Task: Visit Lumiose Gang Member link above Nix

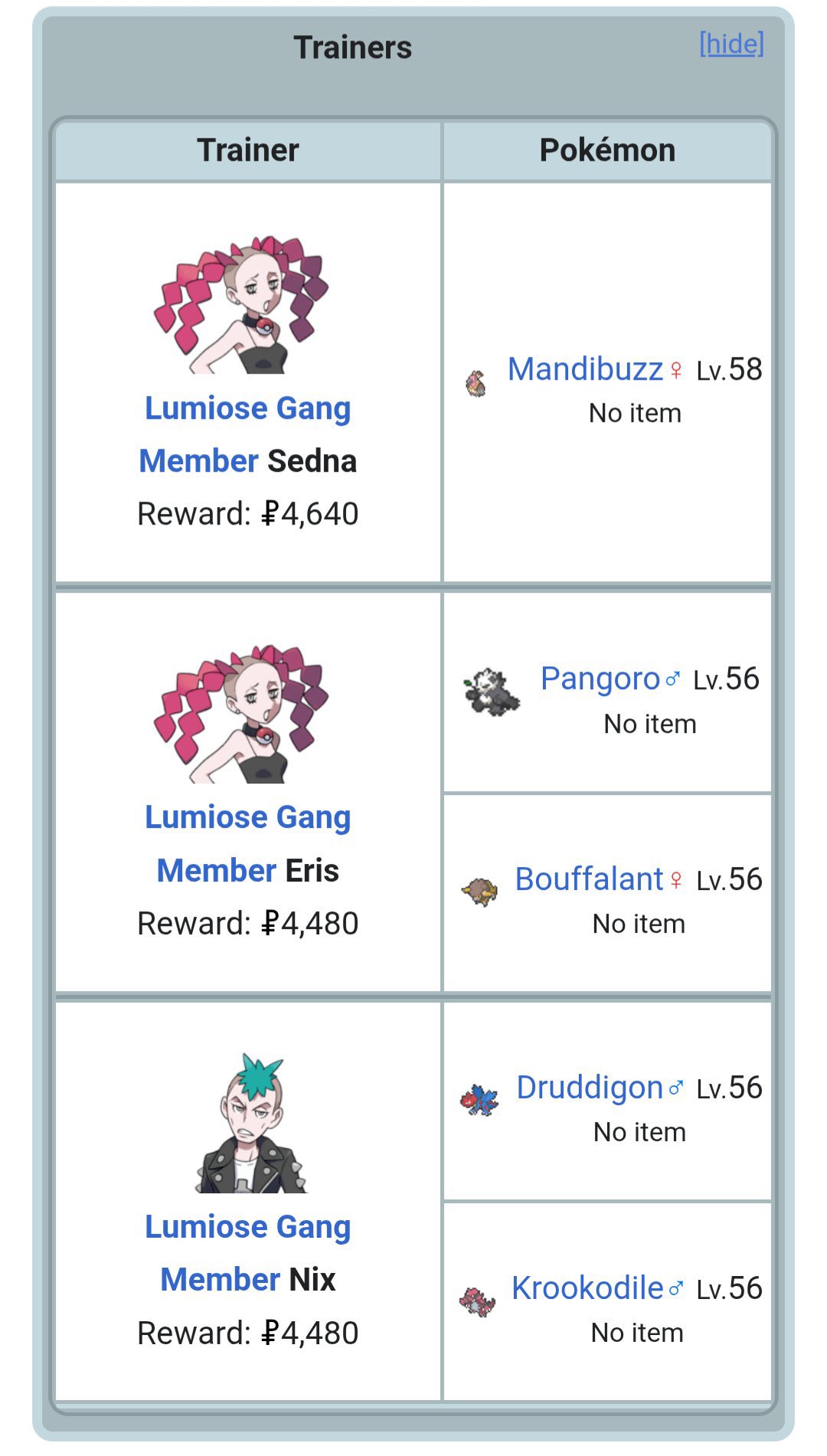Action: (247, 1228)
